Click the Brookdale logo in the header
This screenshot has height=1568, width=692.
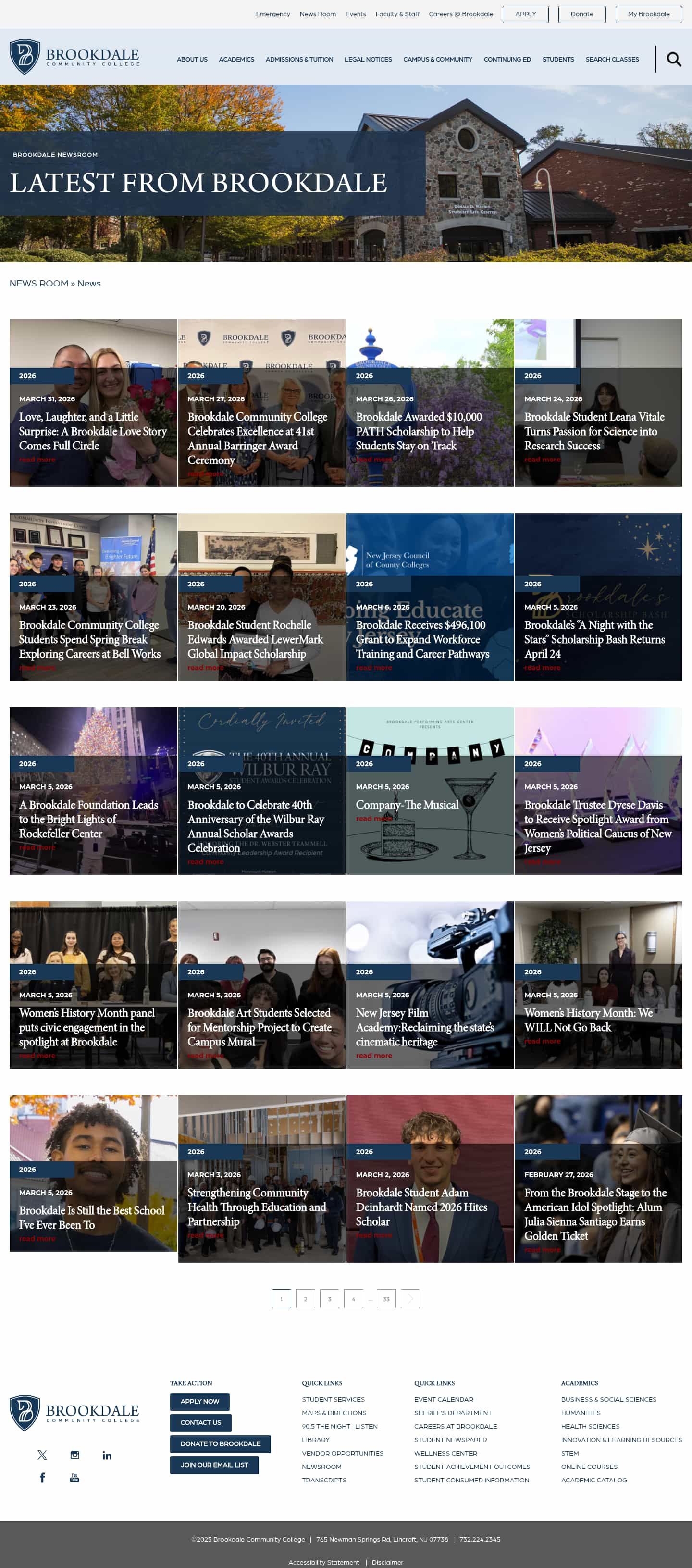(73, 56)
